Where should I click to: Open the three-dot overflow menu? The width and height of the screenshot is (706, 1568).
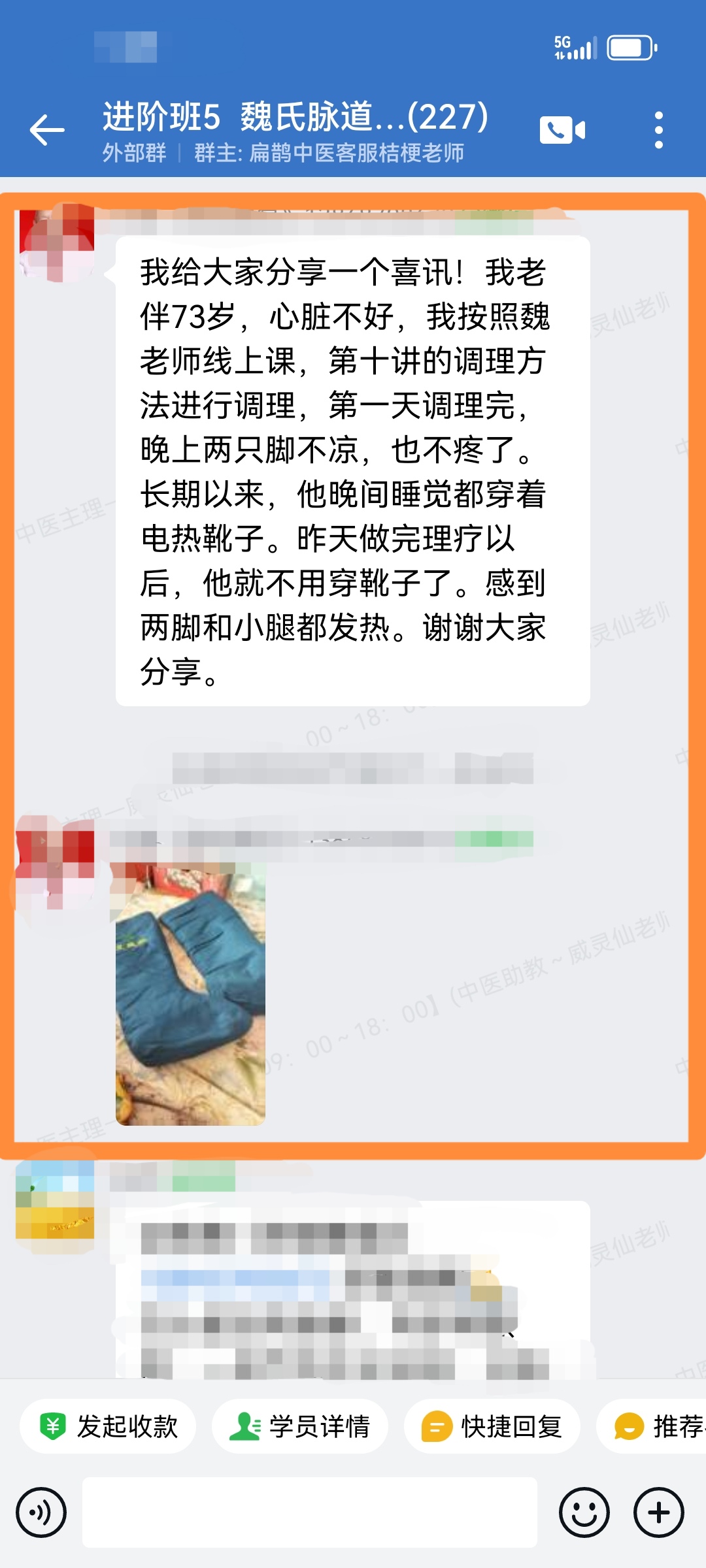coord(658,129)
